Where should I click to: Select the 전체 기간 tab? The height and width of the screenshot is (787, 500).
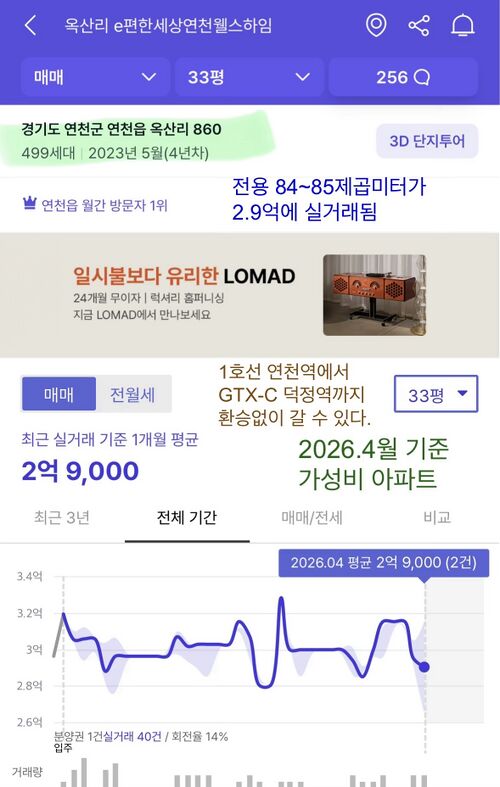click(187, 517)
